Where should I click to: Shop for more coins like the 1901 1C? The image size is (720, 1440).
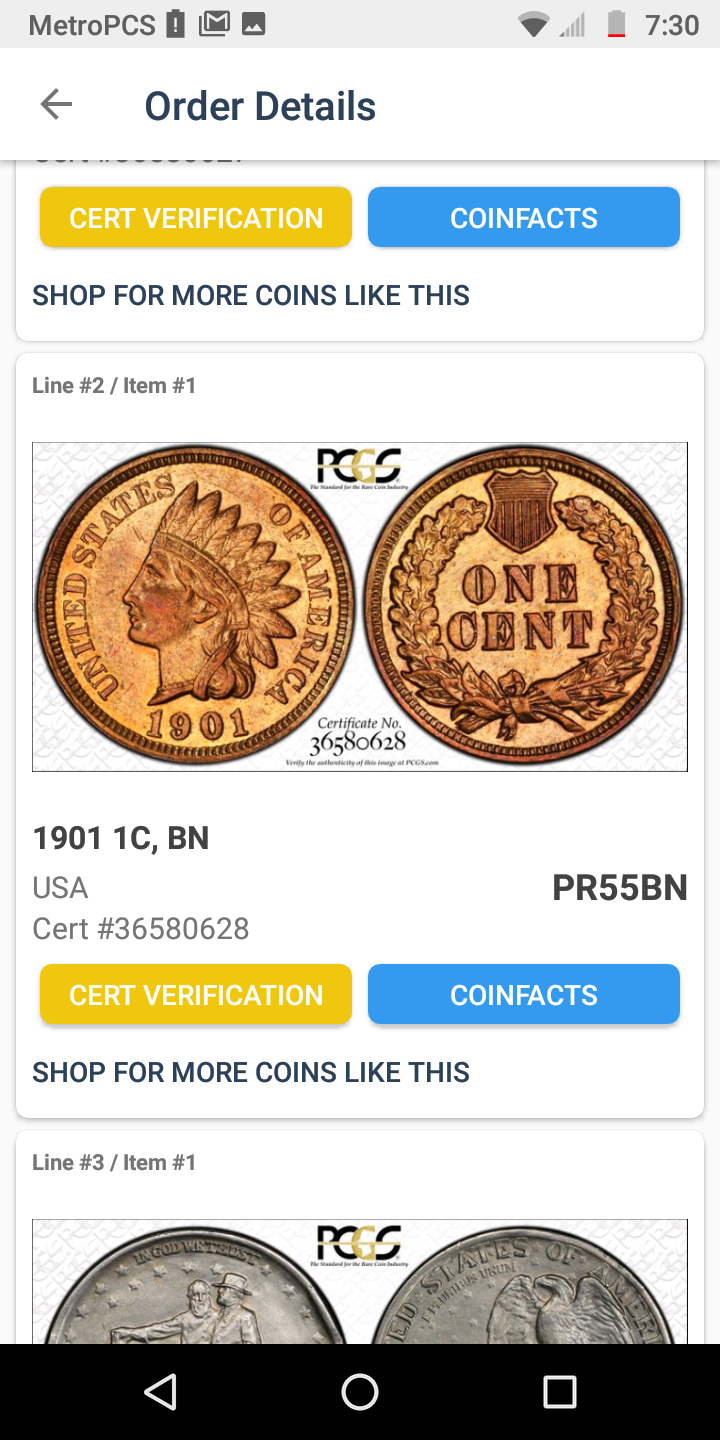[x=251, y=1073]
